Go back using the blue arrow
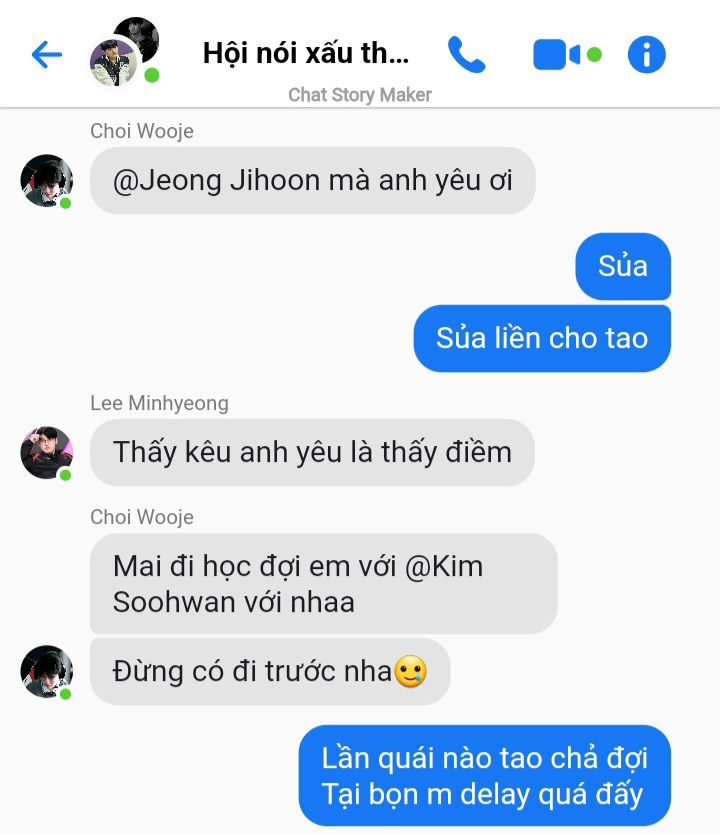 (47, 54)
